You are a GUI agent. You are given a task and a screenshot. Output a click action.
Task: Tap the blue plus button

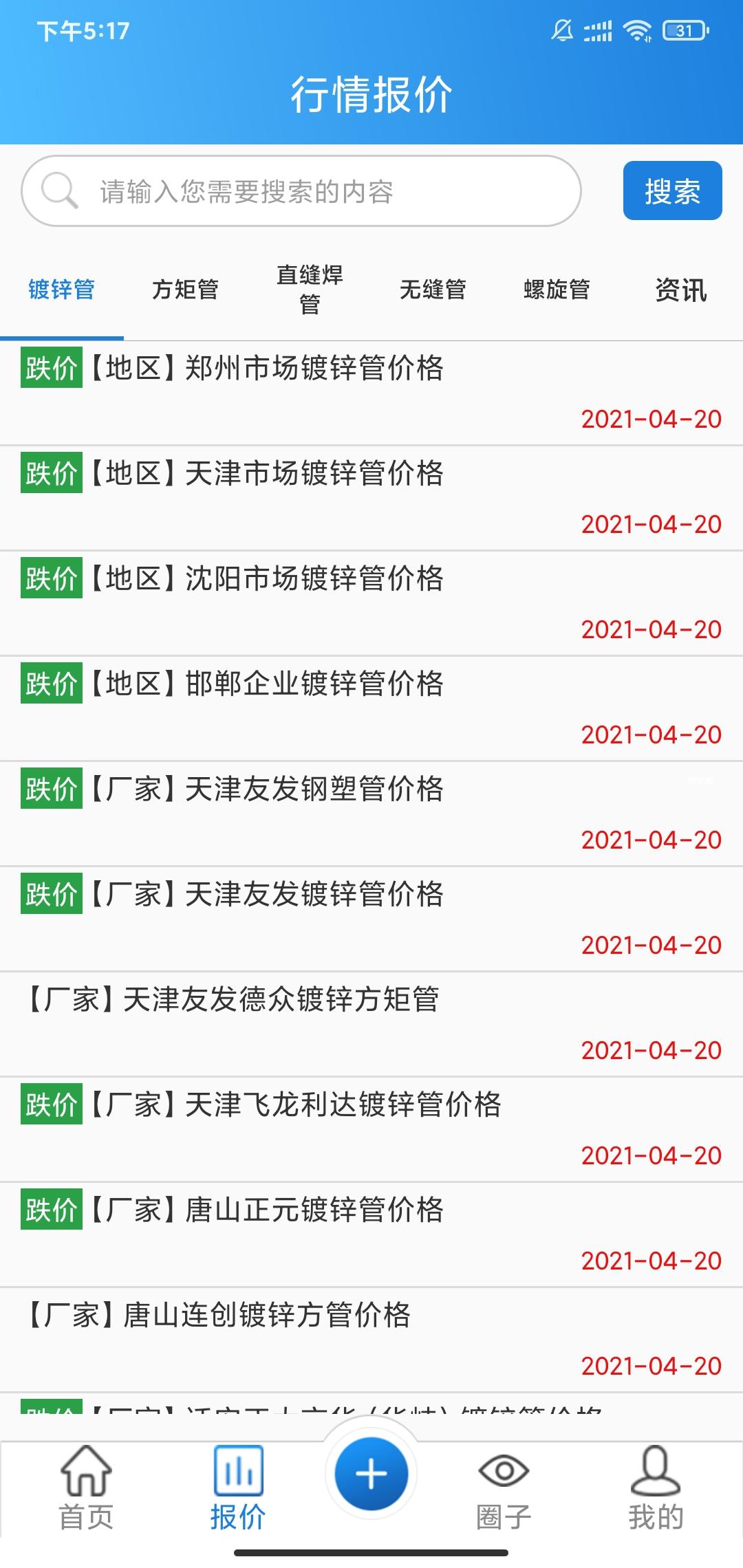(x=371, y=1474)
